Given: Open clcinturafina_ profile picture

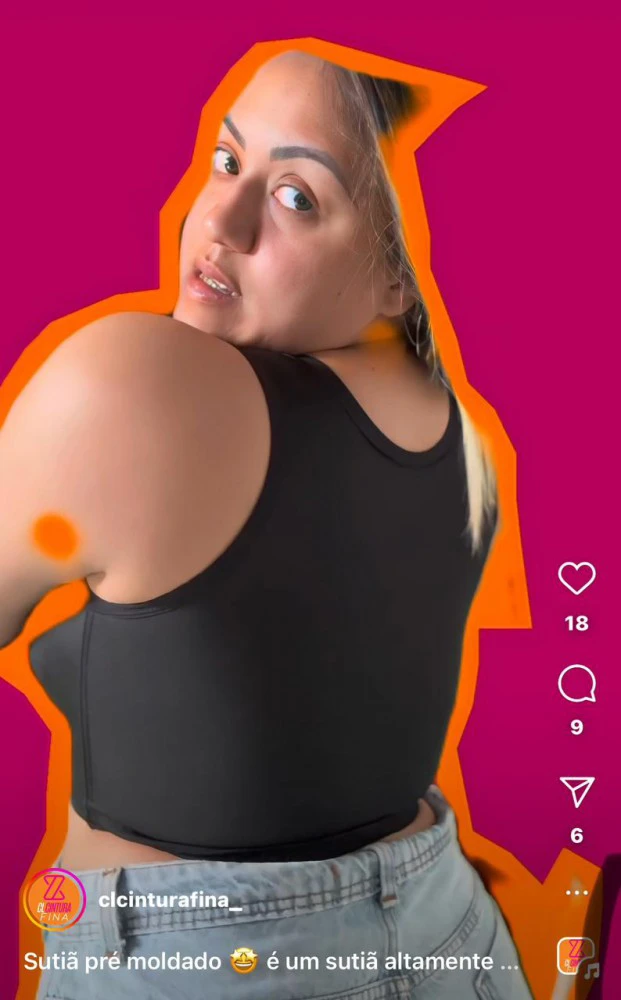Looking at the screenshot, I should [x=54, y=900].
